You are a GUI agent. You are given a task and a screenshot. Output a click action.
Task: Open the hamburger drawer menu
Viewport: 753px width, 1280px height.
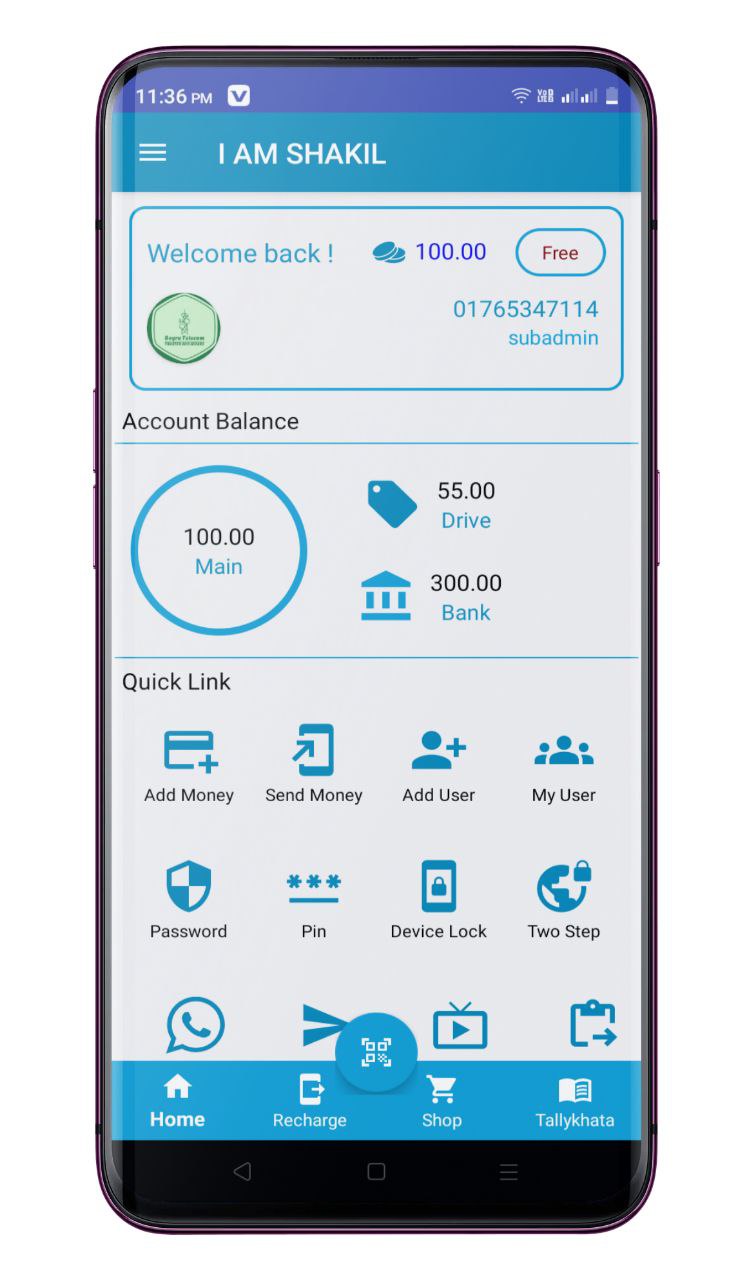click(152, 153)
